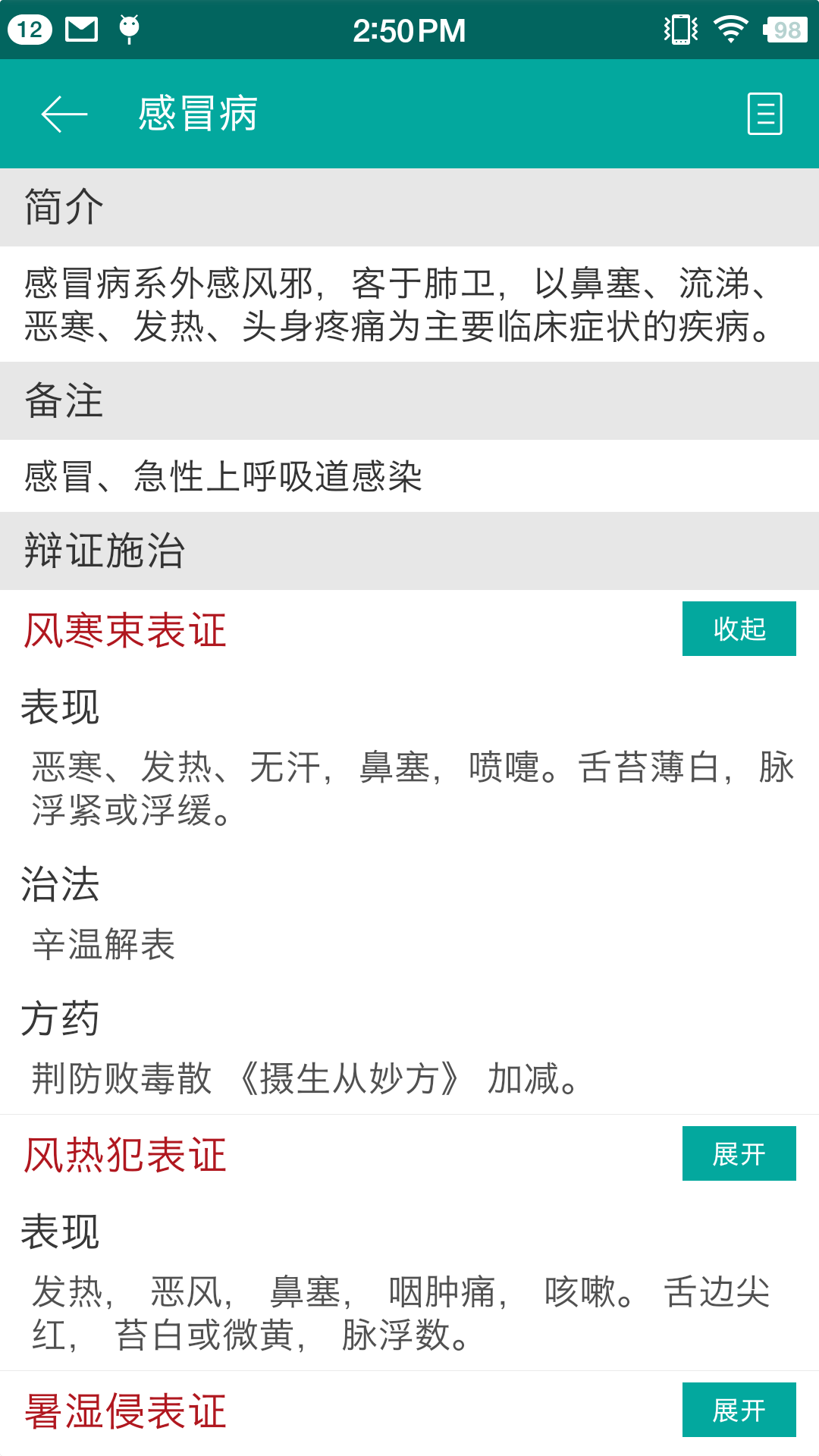
Task: Tap the back arrow in the title bar
Action: pos(62,114)
